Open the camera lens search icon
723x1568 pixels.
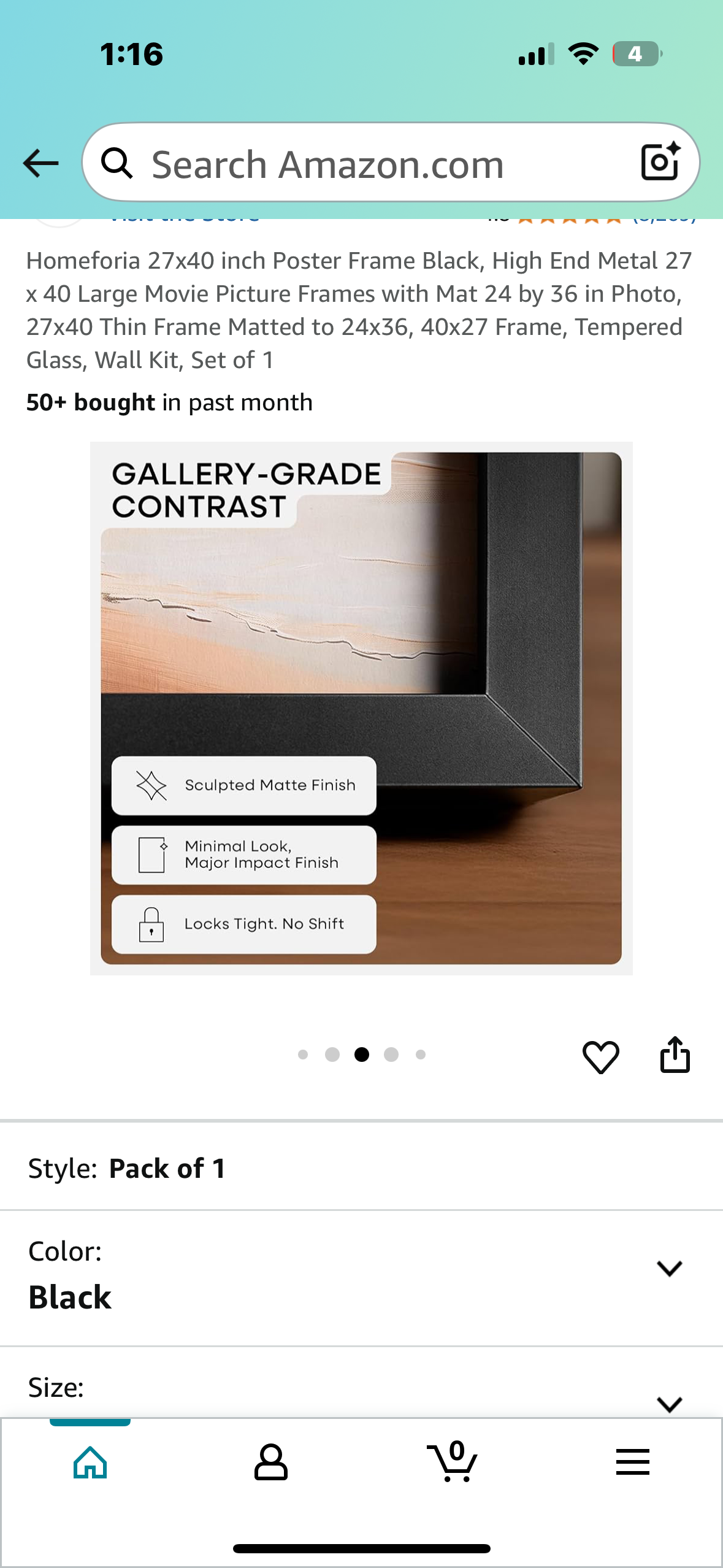coord(660,163)
